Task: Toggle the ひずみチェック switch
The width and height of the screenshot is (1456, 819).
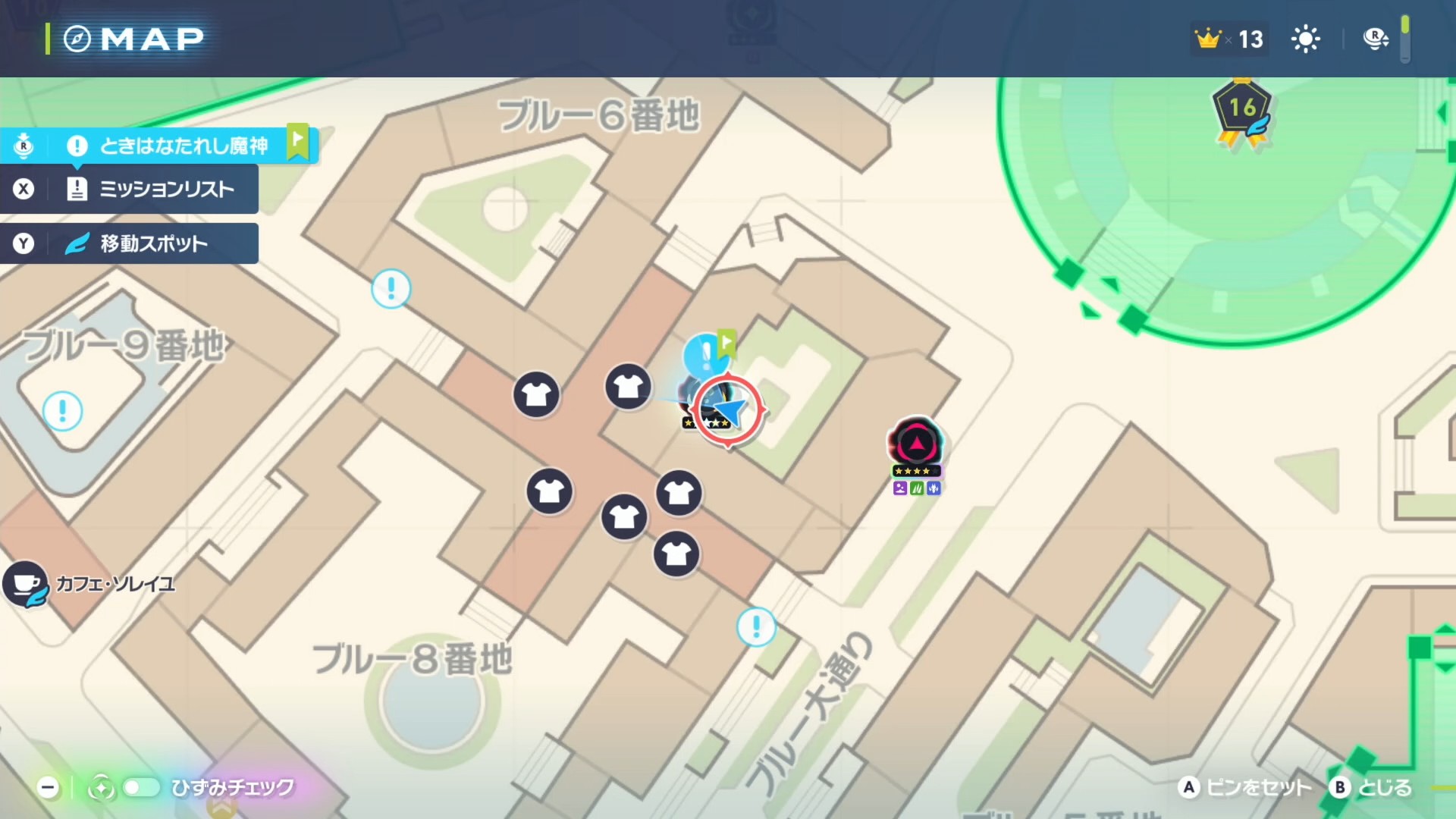Action: click(141, 788)
